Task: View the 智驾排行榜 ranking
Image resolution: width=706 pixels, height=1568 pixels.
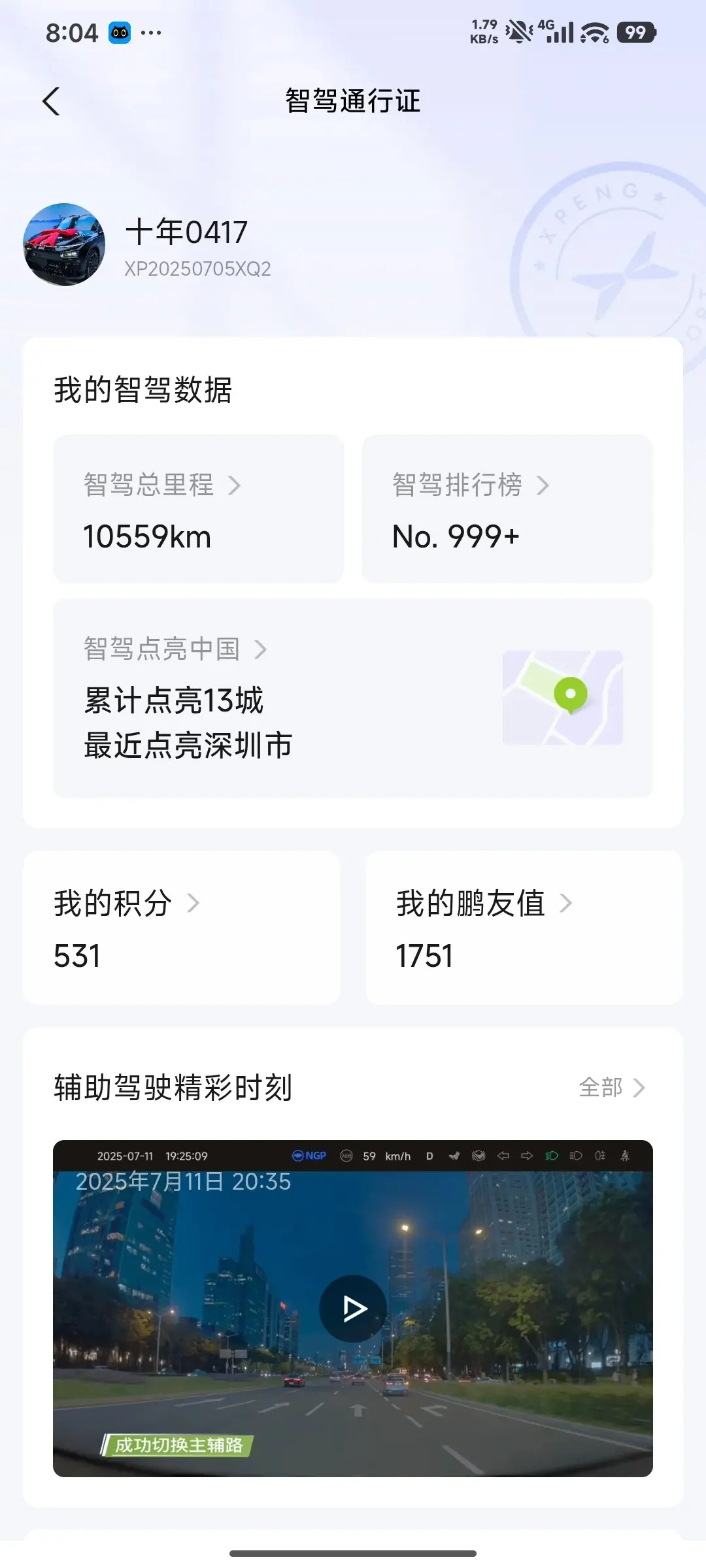Action: pyautogui.click(x=507, y=508)
